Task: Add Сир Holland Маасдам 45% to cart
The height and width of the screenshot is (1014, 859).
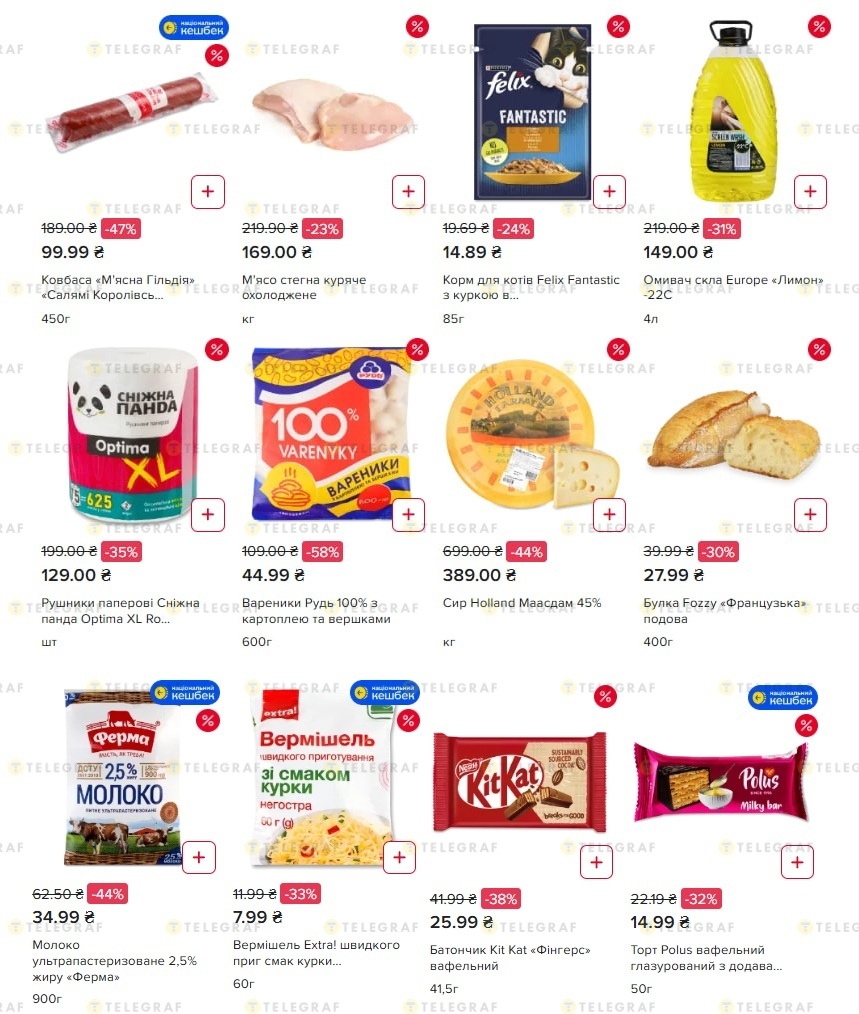Action: (x=609, y=515)
